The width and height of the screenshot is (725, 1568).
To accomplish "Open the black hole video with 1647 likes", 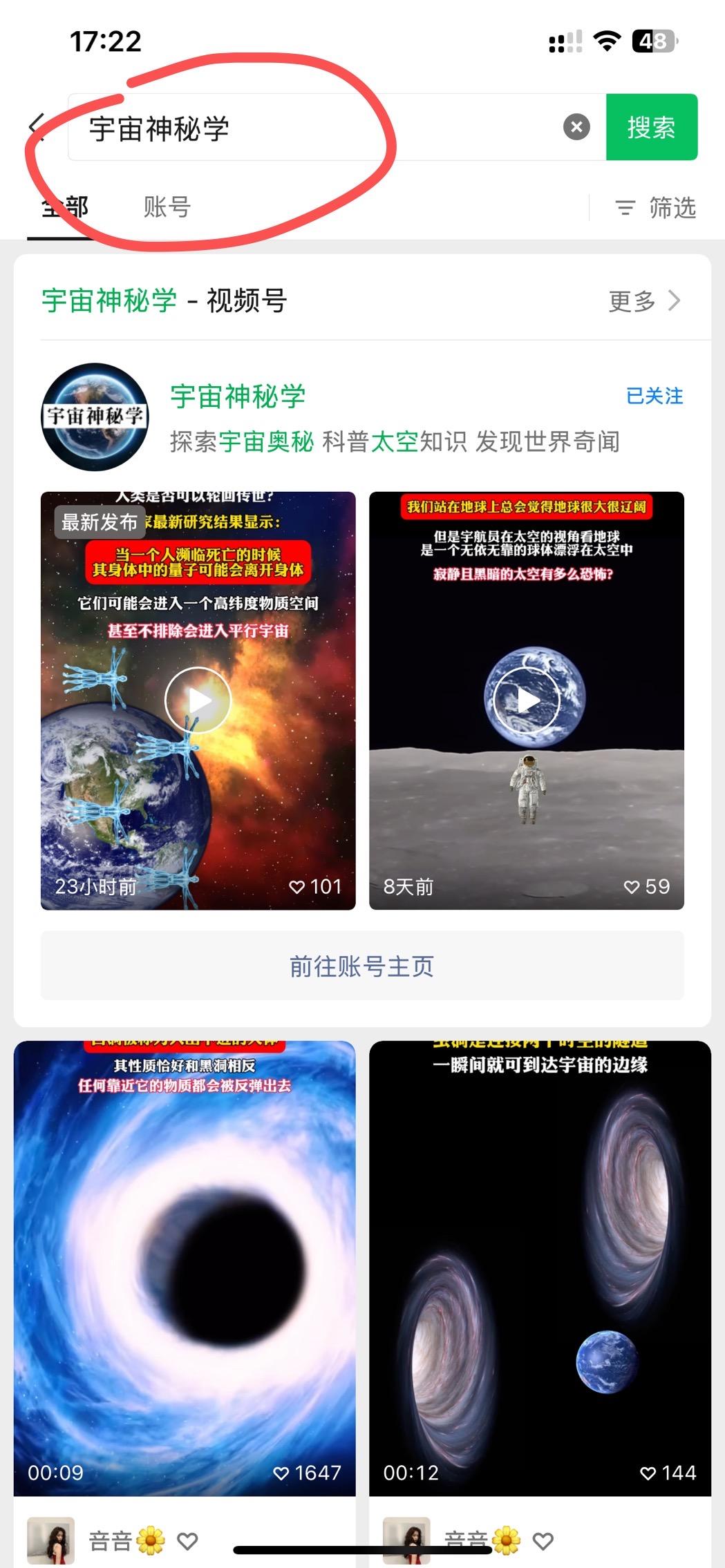I will [x=185, y=1268].
